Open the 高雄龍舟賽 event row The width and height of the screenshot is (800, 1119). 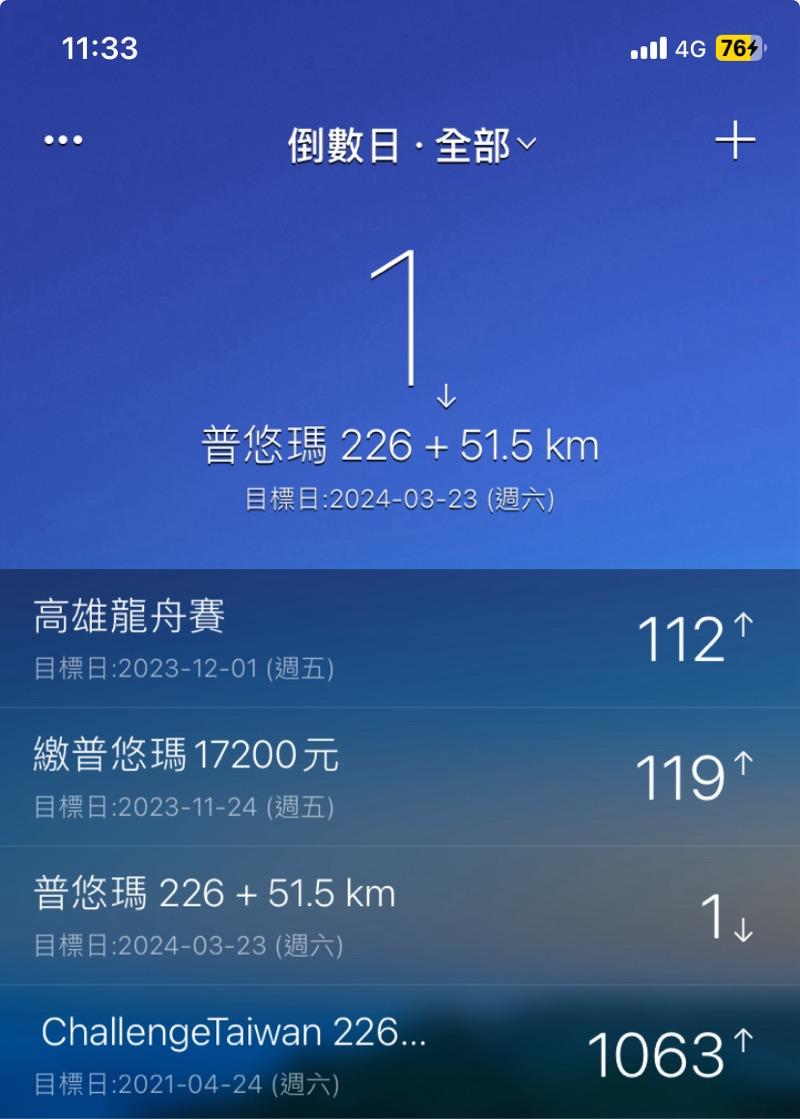400,639
